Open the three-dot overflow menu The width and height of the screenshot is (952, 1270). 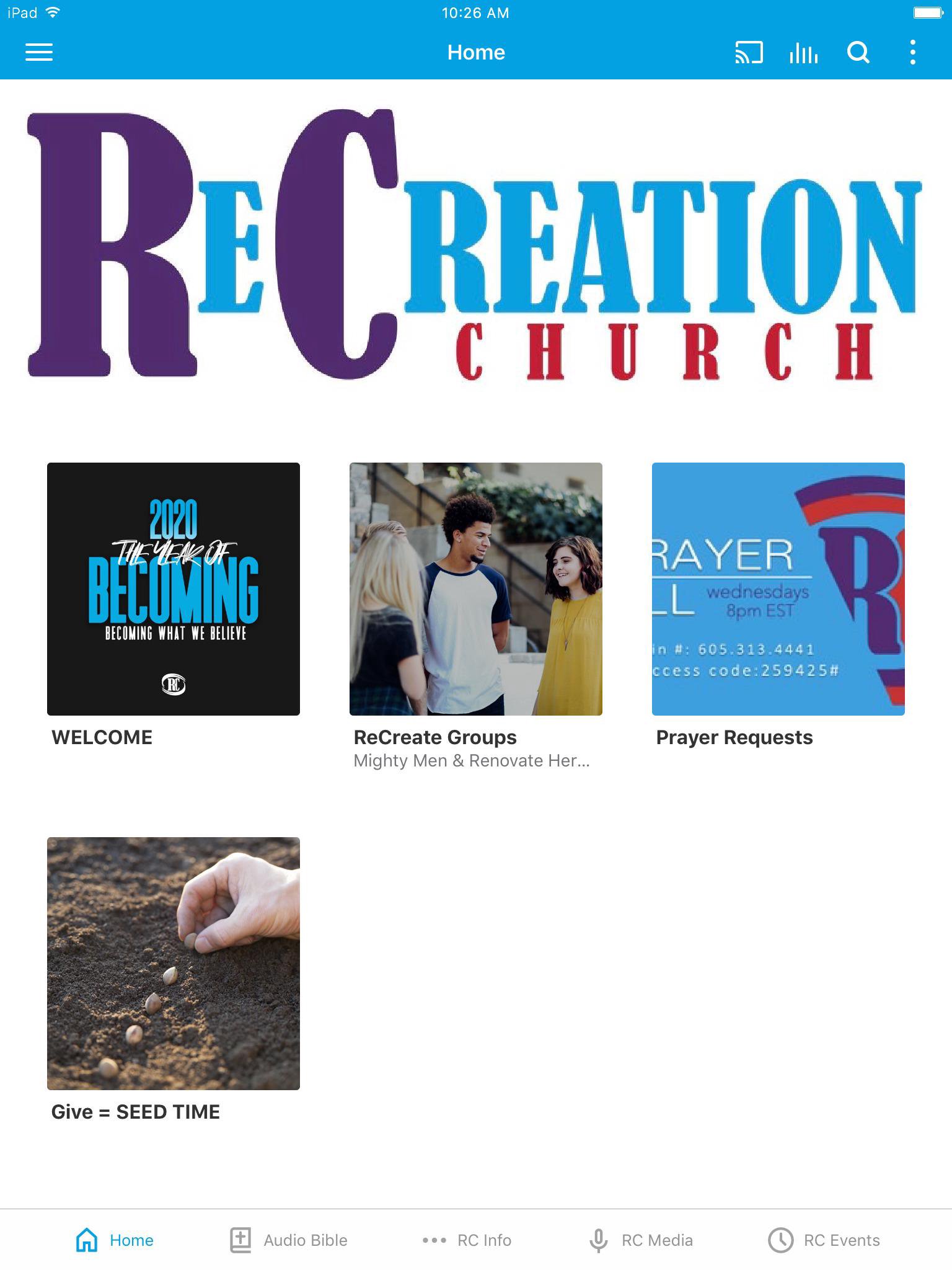click(912, 53)
